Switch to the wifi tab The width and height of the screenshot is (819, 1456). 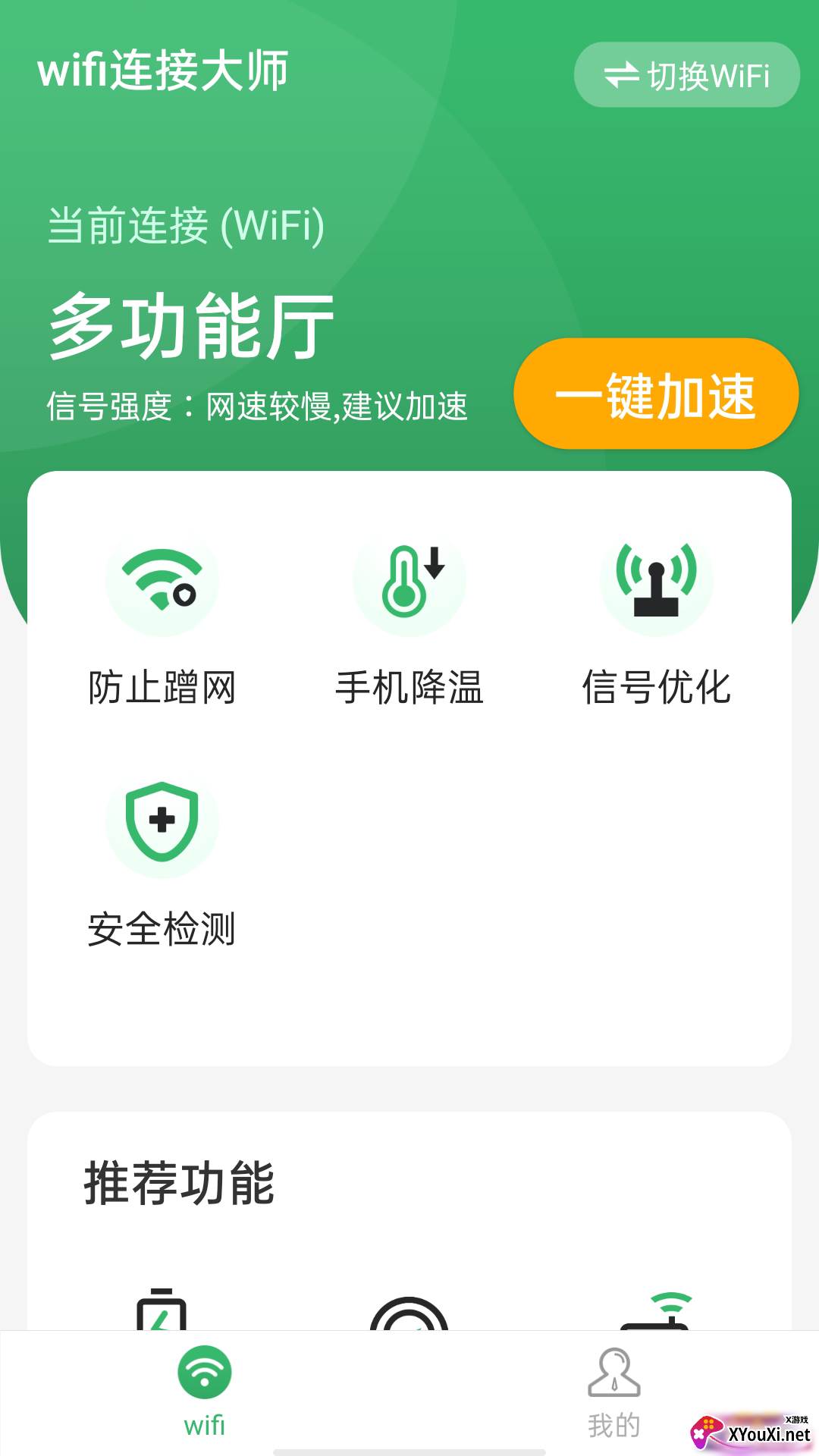(x=205, y=1392)
